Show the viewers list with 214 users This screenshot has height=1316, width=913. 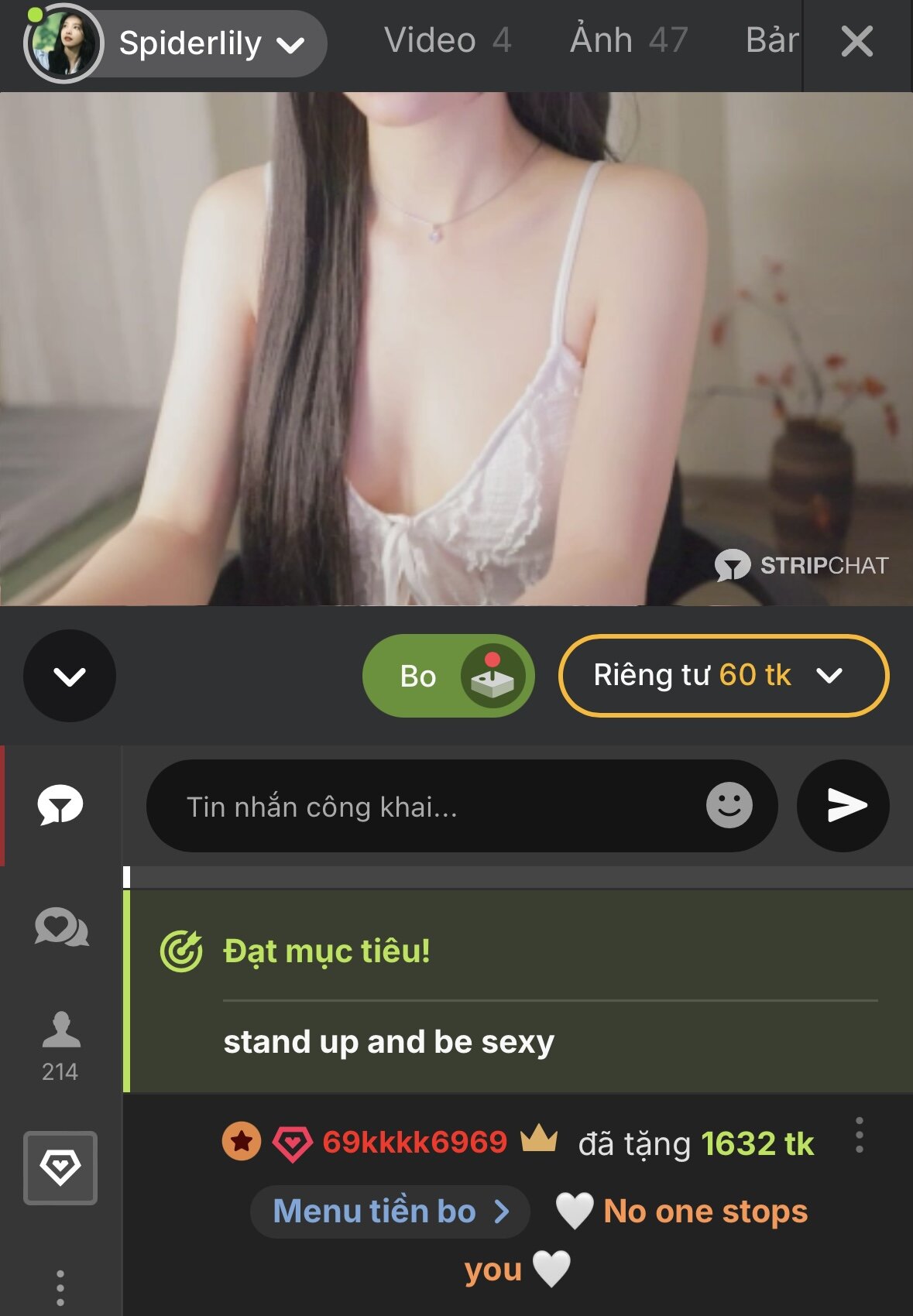[x=60, y=1045]
